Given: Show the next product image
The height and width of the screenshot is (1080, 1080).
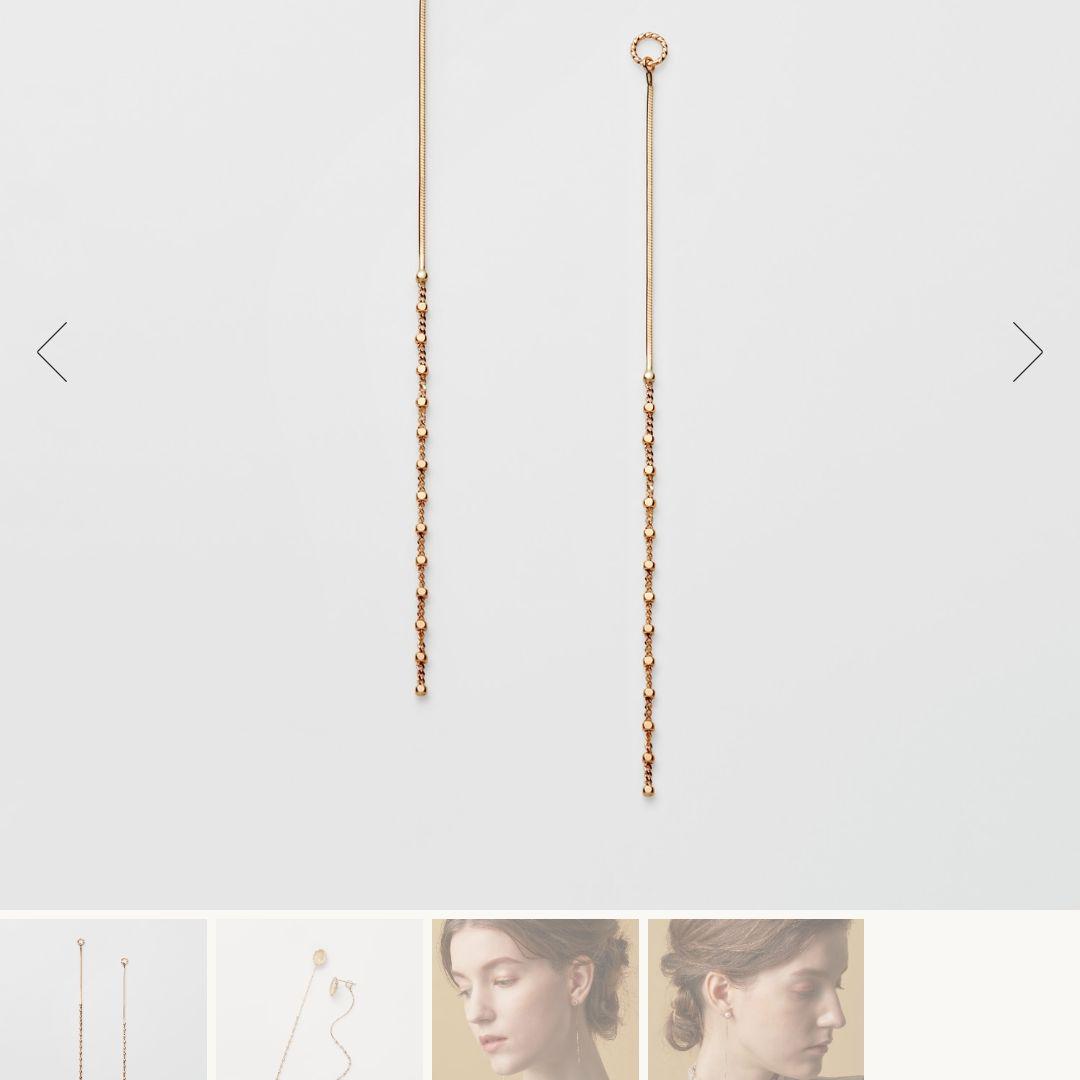Looking at the screenshot, I should tap(1027, 352).
